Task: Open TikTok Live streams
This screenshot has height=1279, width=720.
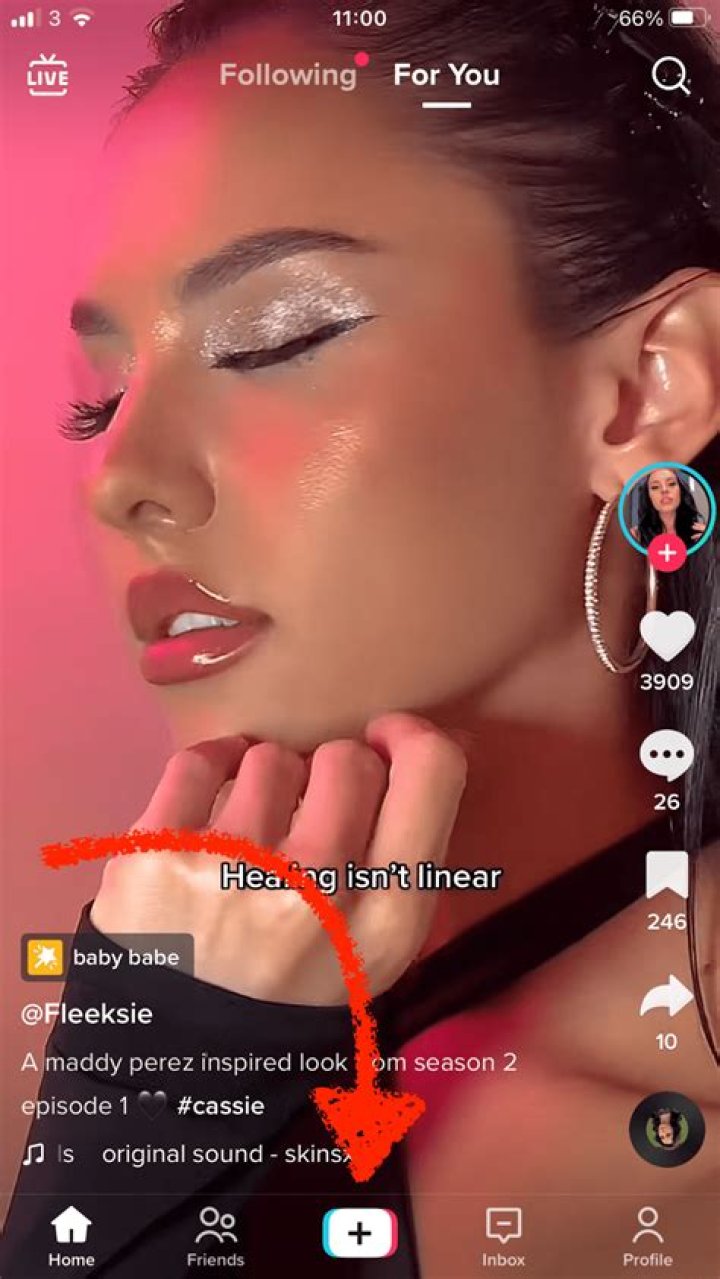Action: coord(47,75)
